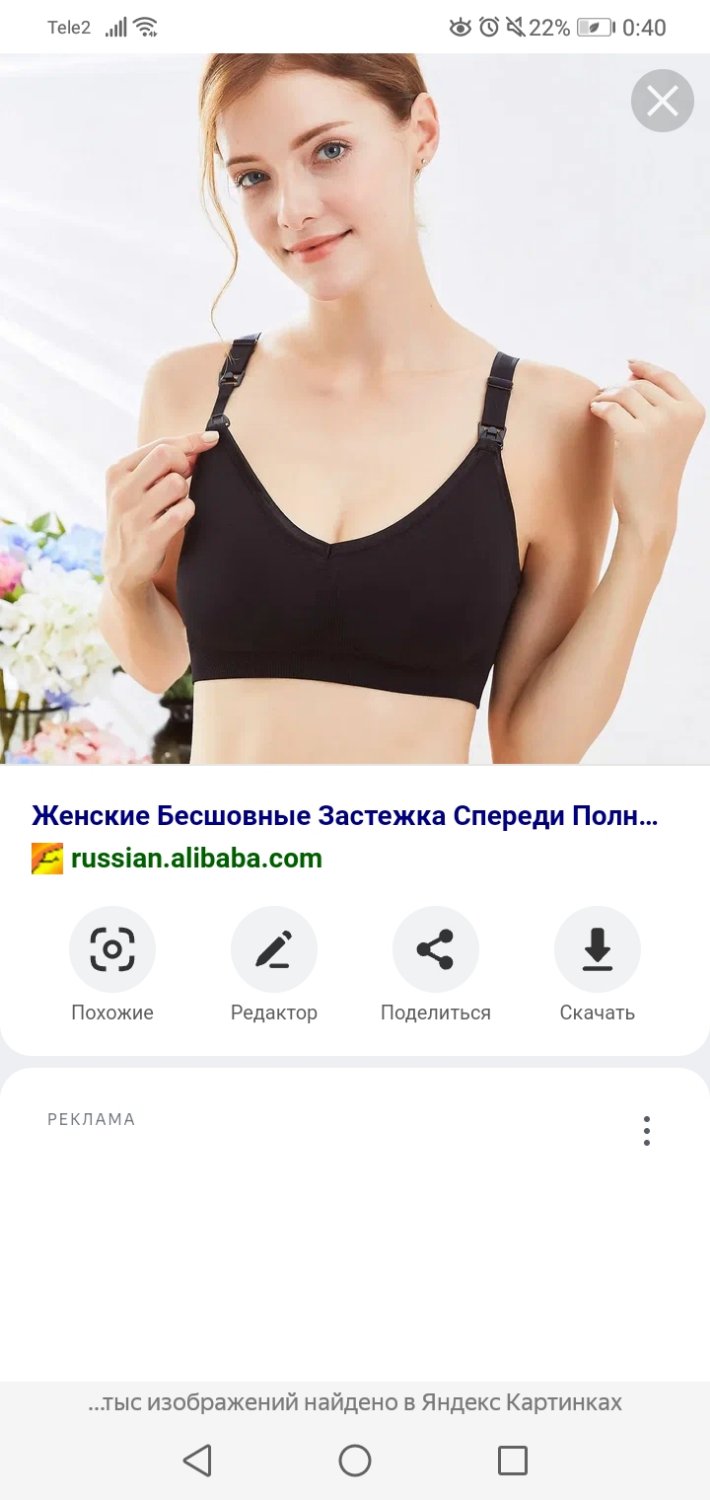Download the image with Скачать
This screenshot has height=1500, width=710.
tap(597, 965)
